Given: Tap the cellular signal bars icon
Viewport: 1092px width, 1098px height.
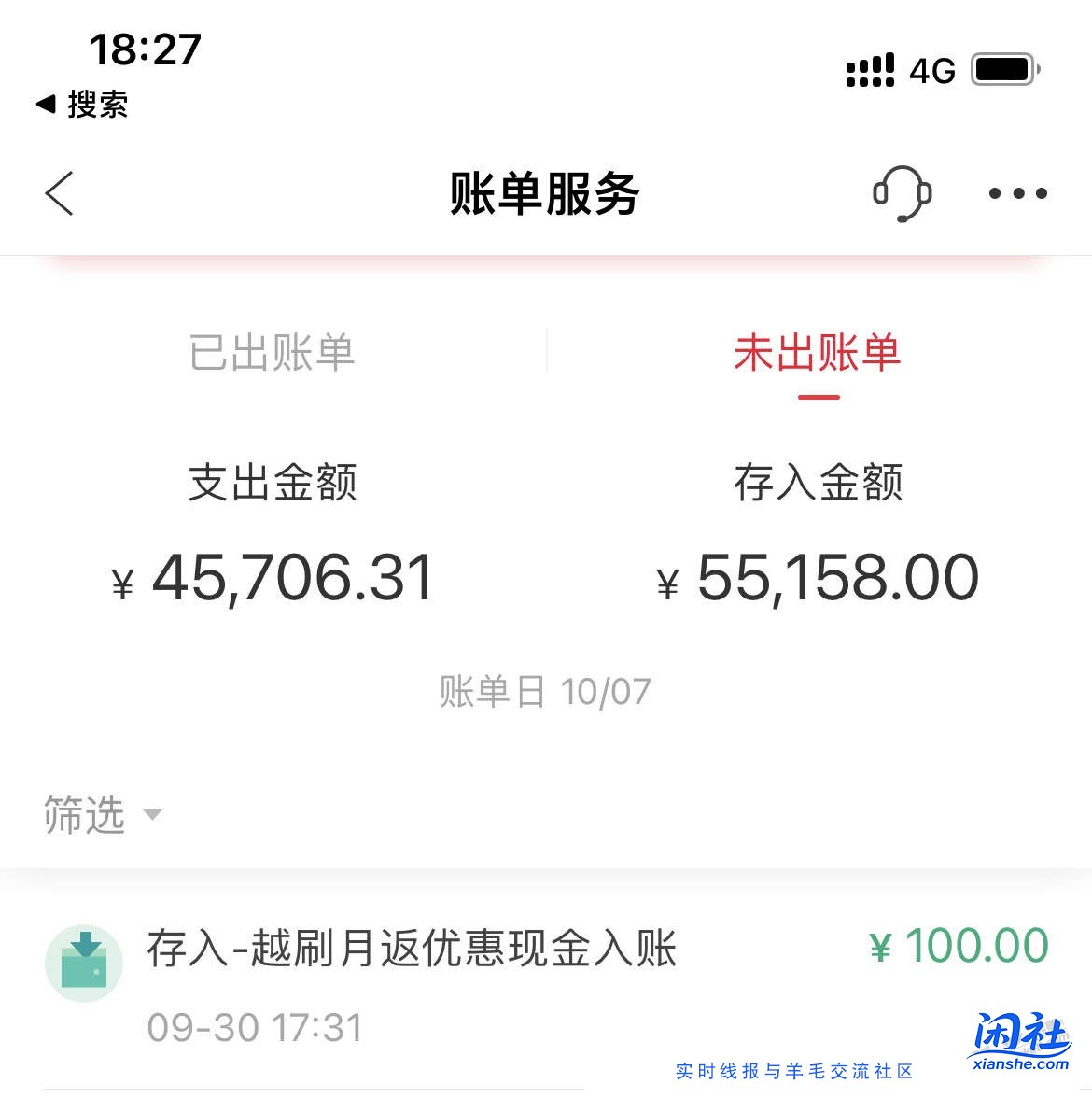Looking at the screenshot, I should [x=870, y=69].
